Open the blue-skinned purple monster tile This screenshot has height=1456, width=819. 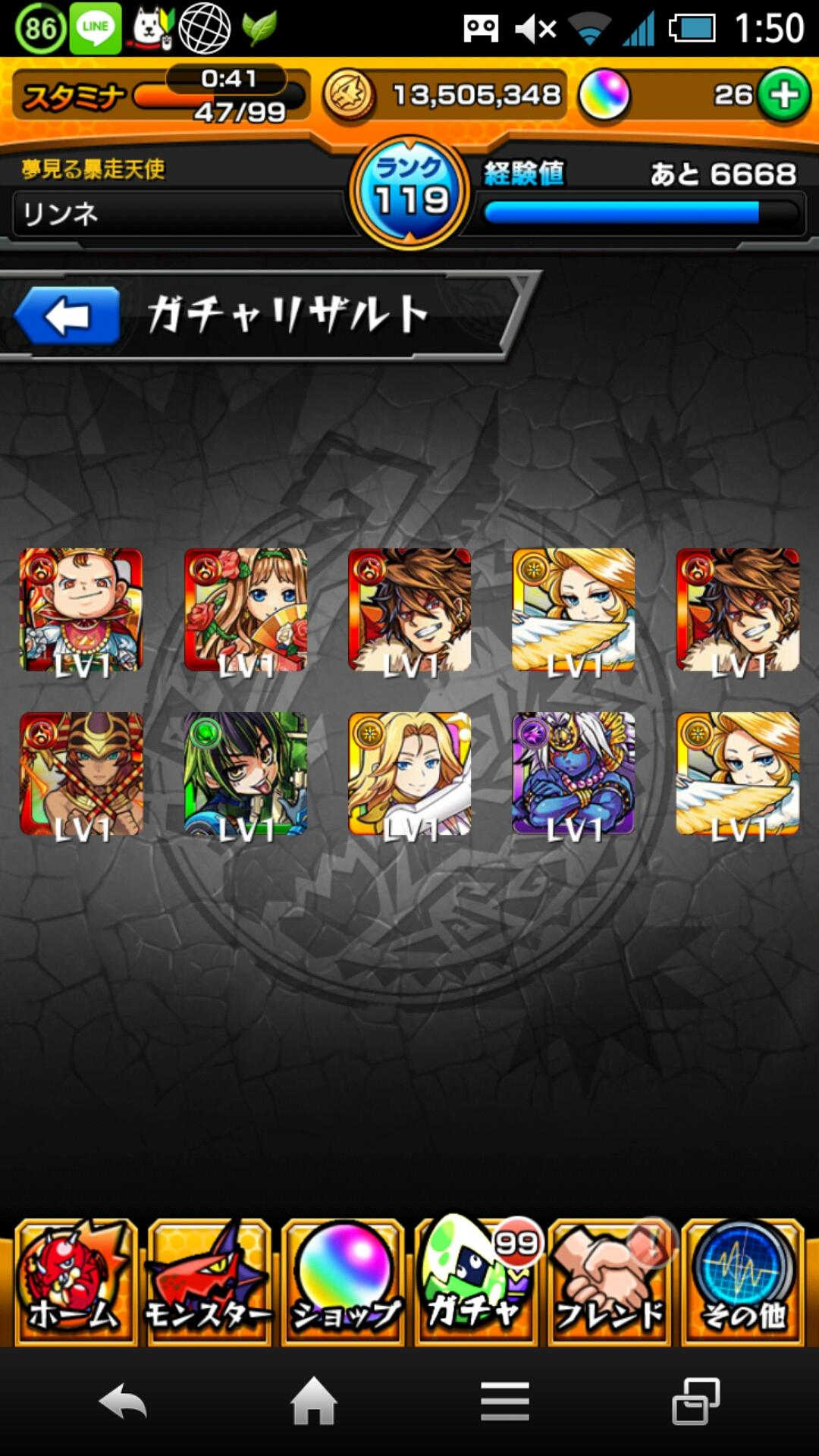coord(573,773)
